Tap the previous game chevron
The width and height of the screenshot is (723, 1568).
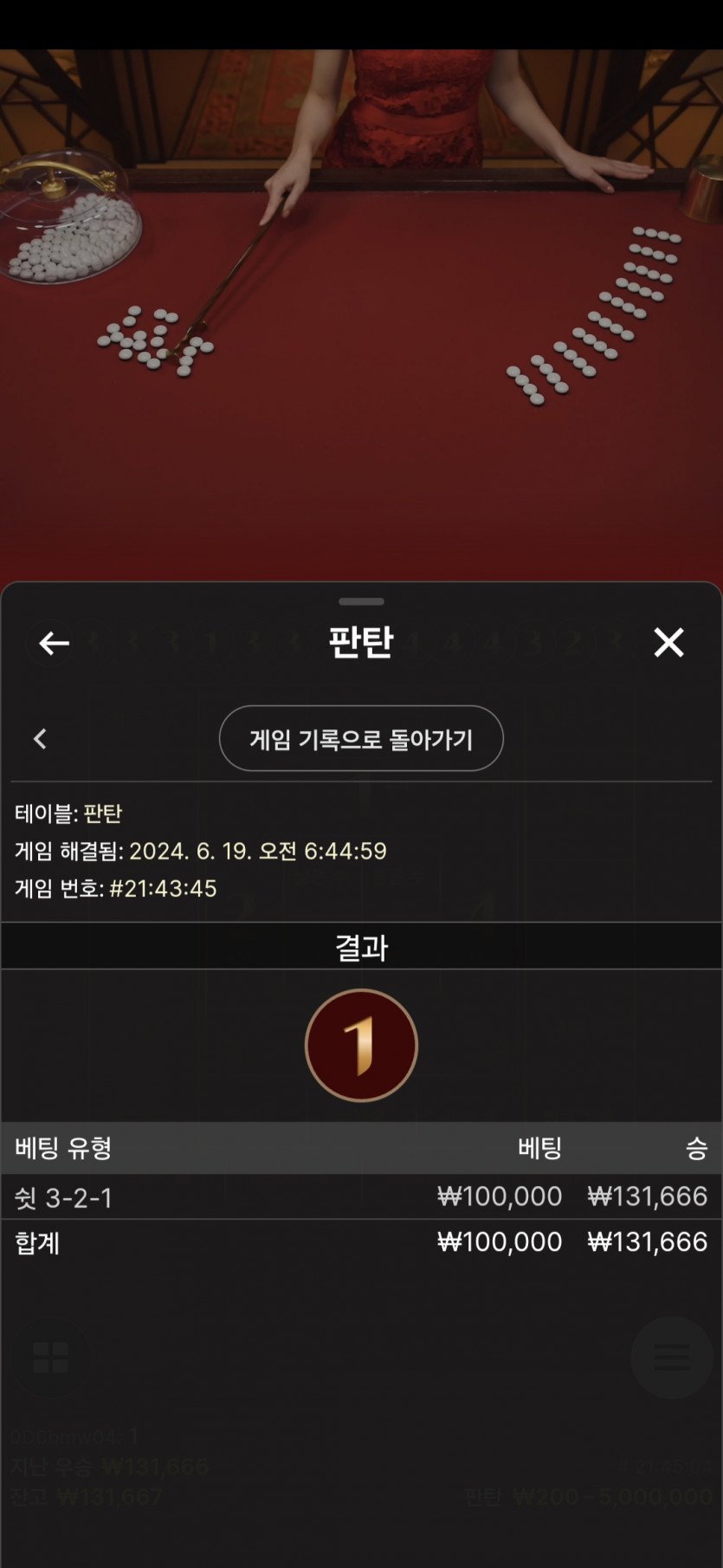coord(40,739)
